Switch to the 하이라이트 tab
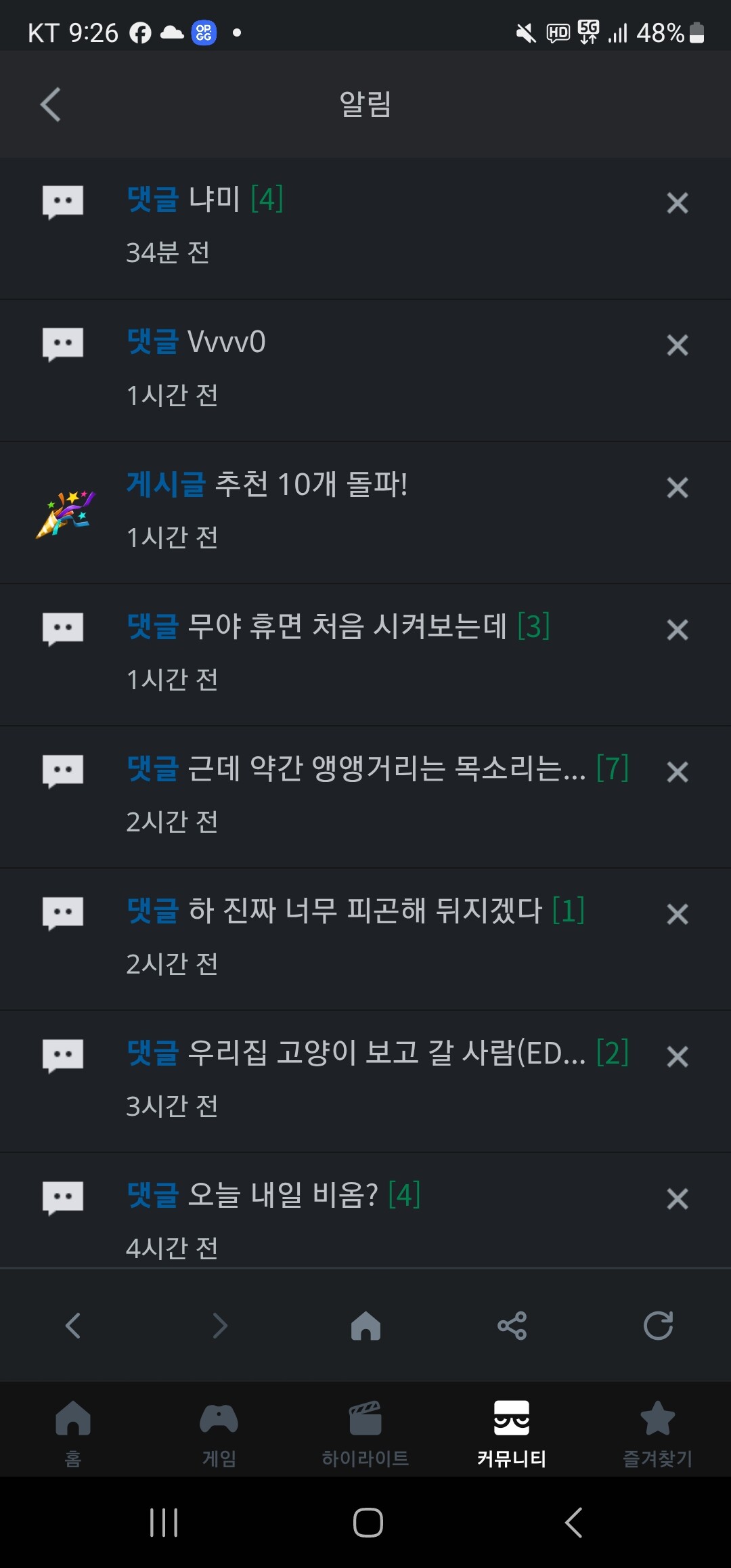Image resolution: width=731 pixels, height=1568 pixels. pos(365,1430)
